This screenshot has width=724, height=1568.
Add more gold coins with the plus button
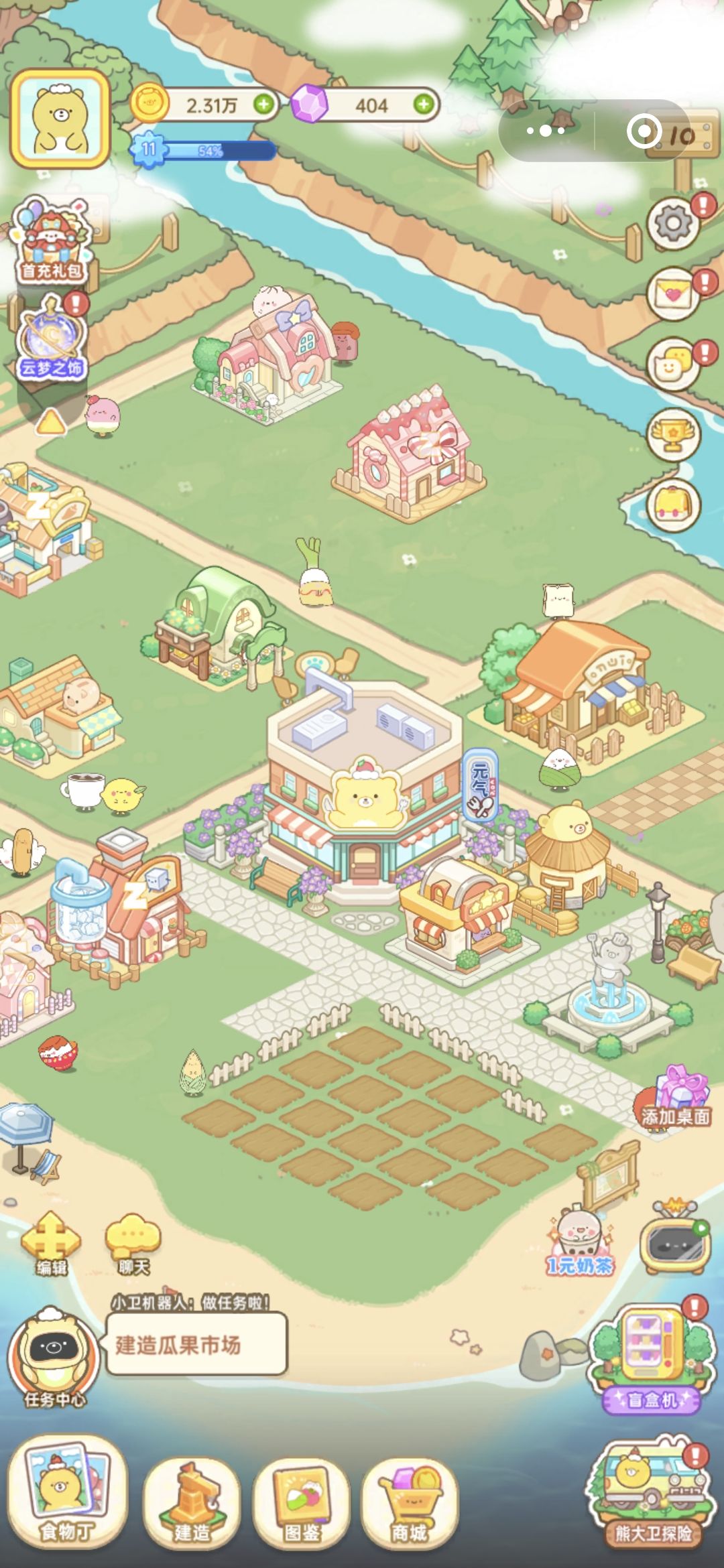[264, 105]
